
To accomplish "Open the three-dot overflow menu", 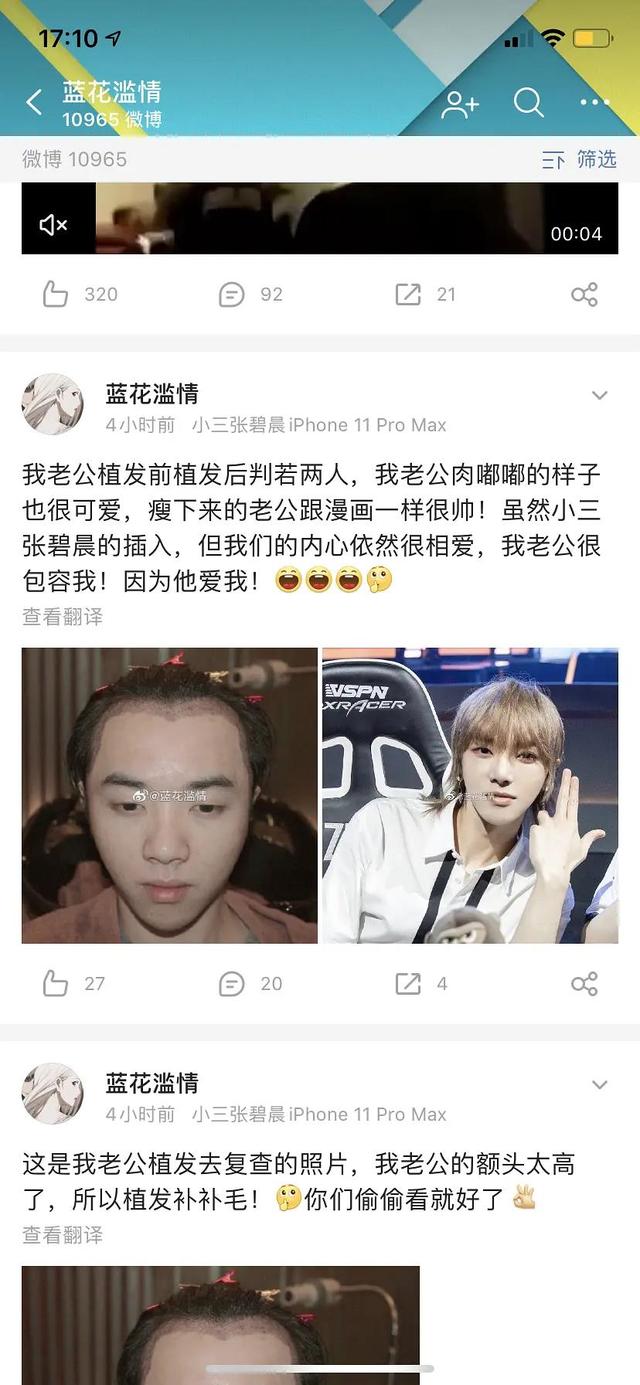I will pos(594,102).
